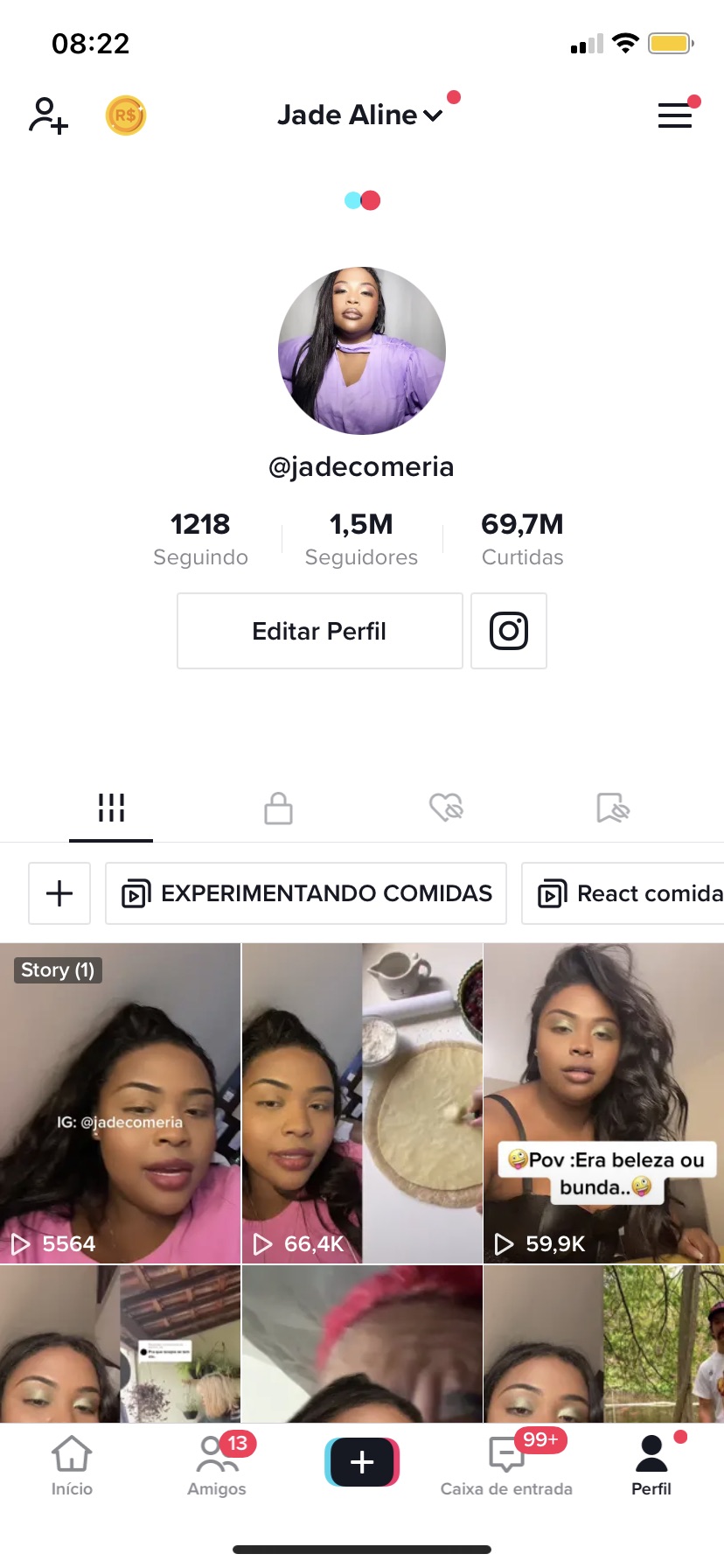Open the Story (1) video tile
Viewport: 724px width, 1568px height.
pos(120,1102)
